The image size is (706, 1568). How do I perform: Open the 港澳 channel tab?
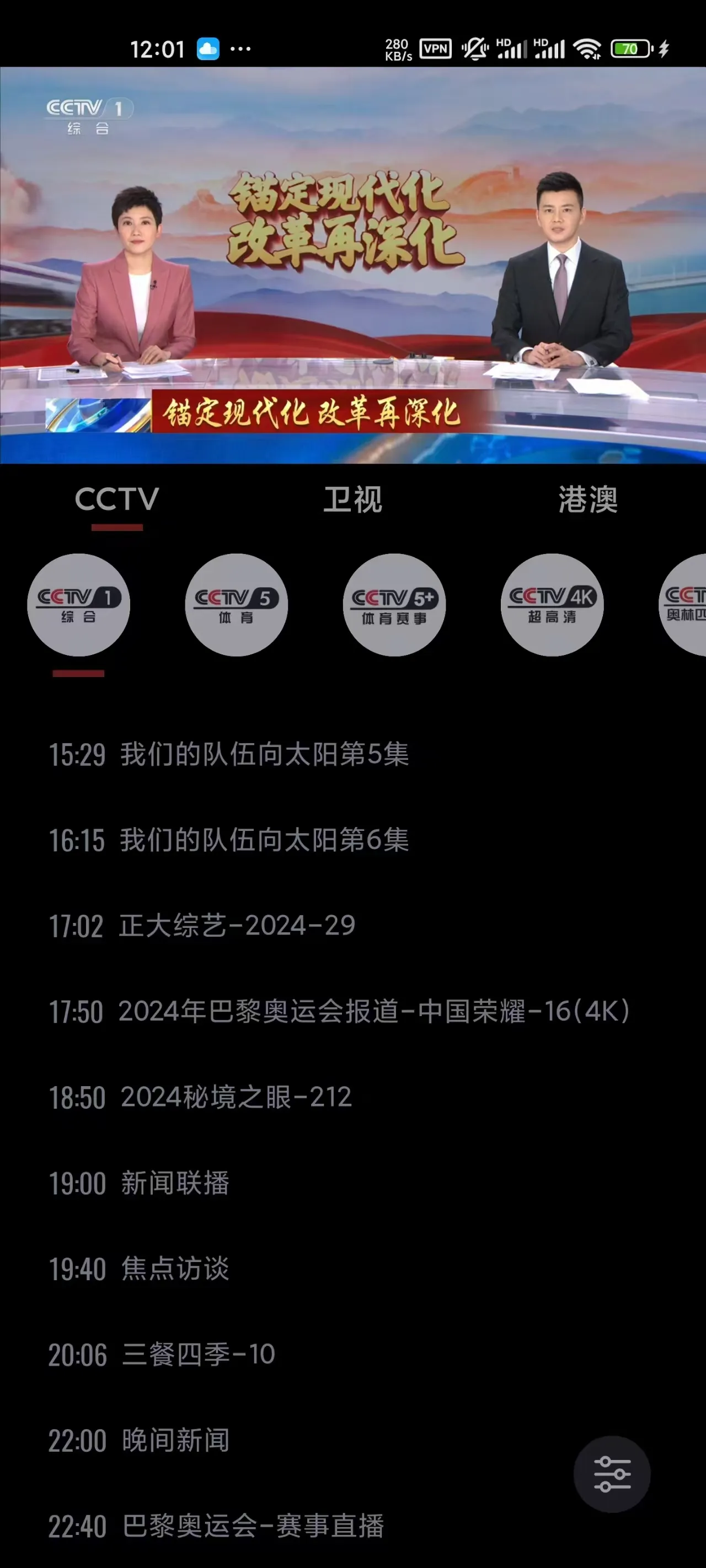coord(588,500)
